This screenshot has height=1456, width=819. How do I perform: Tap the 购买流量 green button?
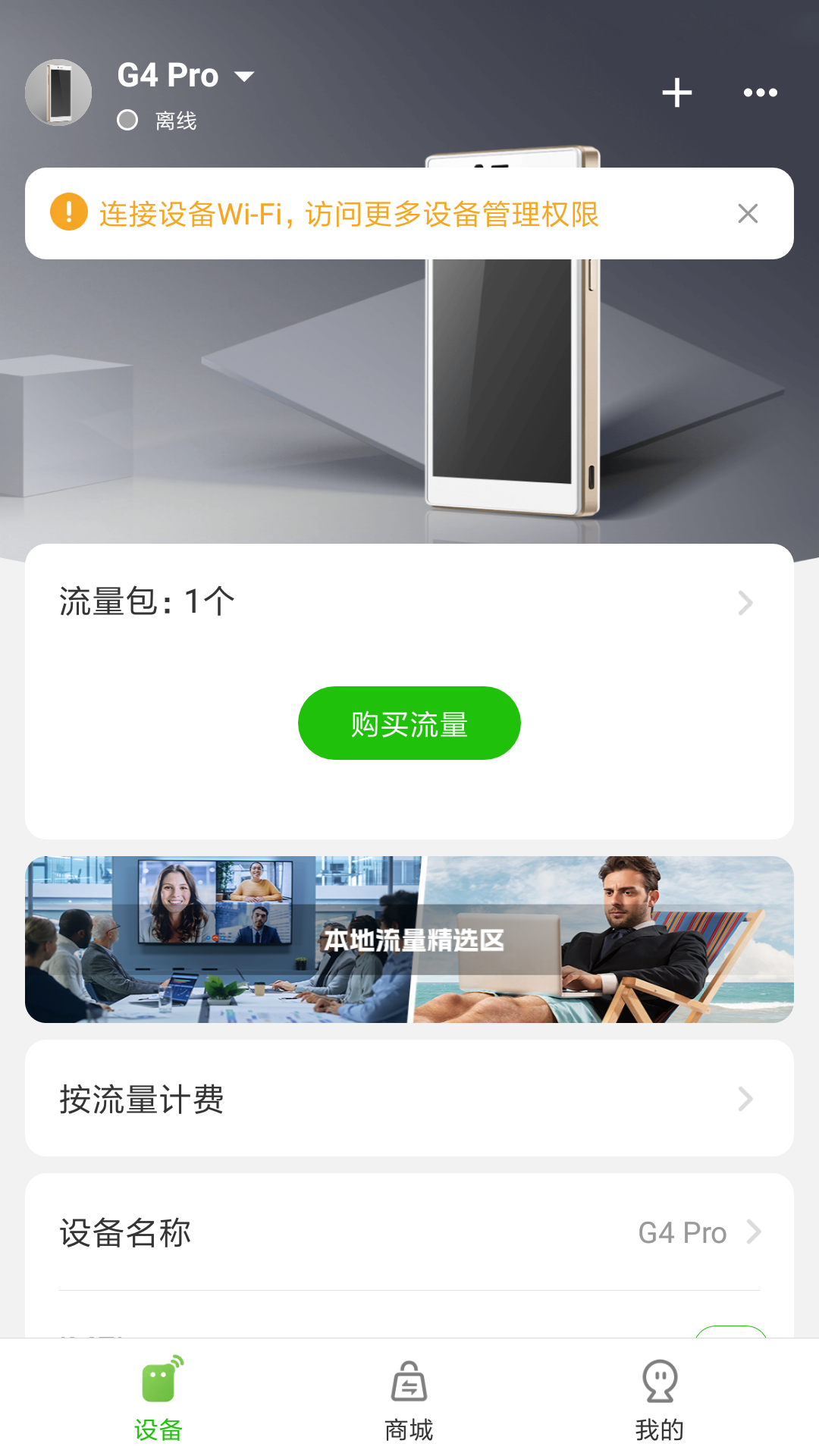point(409,723)
